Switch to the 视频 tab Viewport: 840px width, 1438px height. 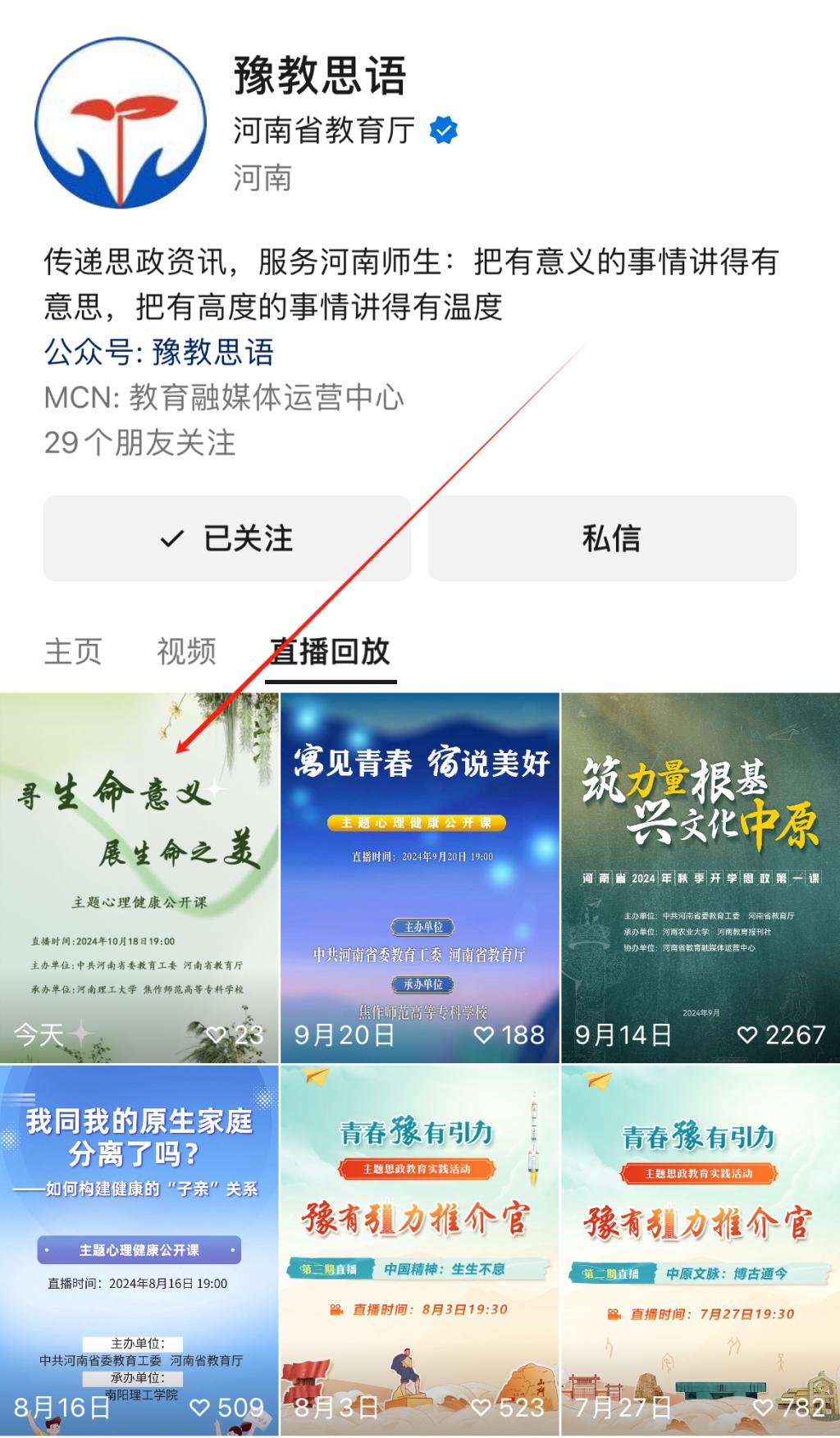[x=186, y=651]
